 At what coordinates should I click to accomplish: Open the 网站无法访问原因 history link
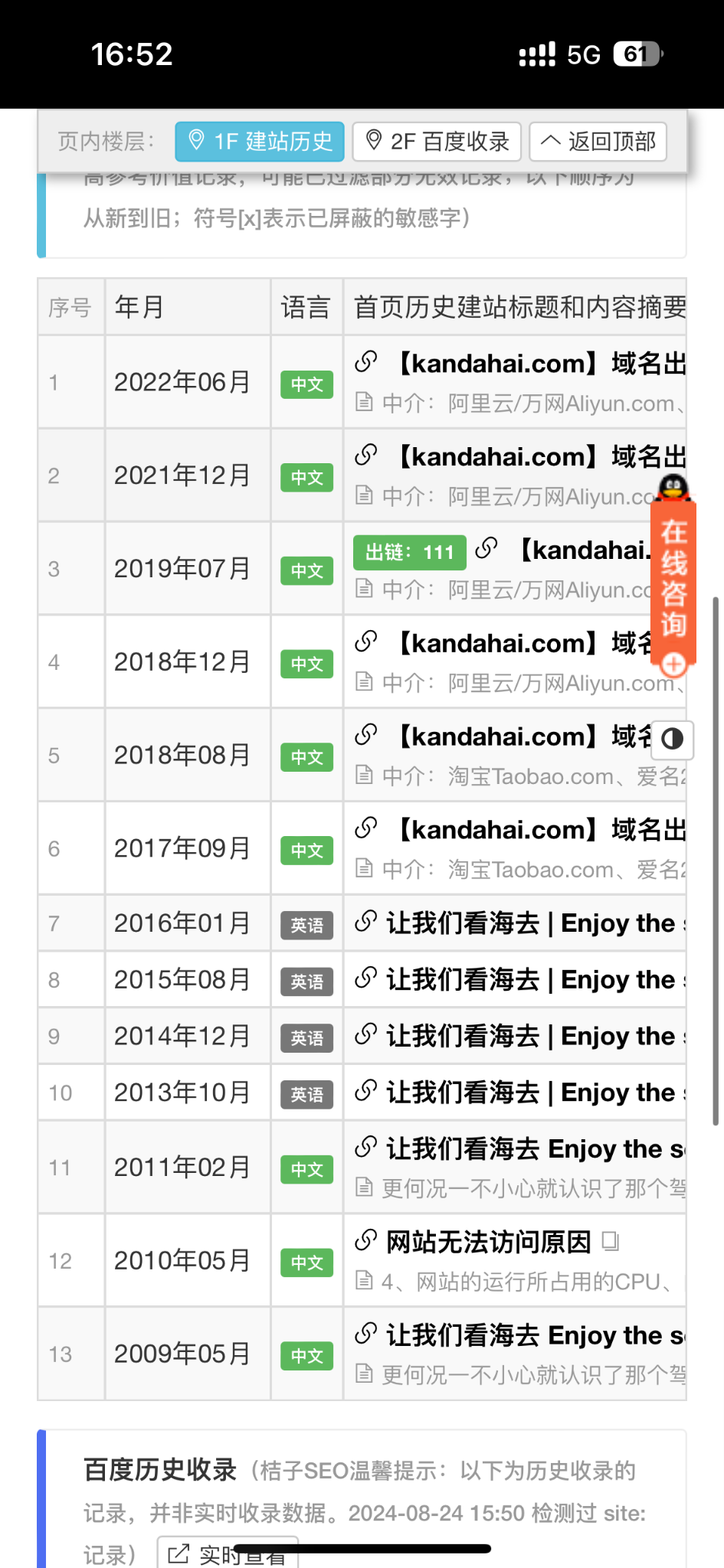[x=487, y=1242]
